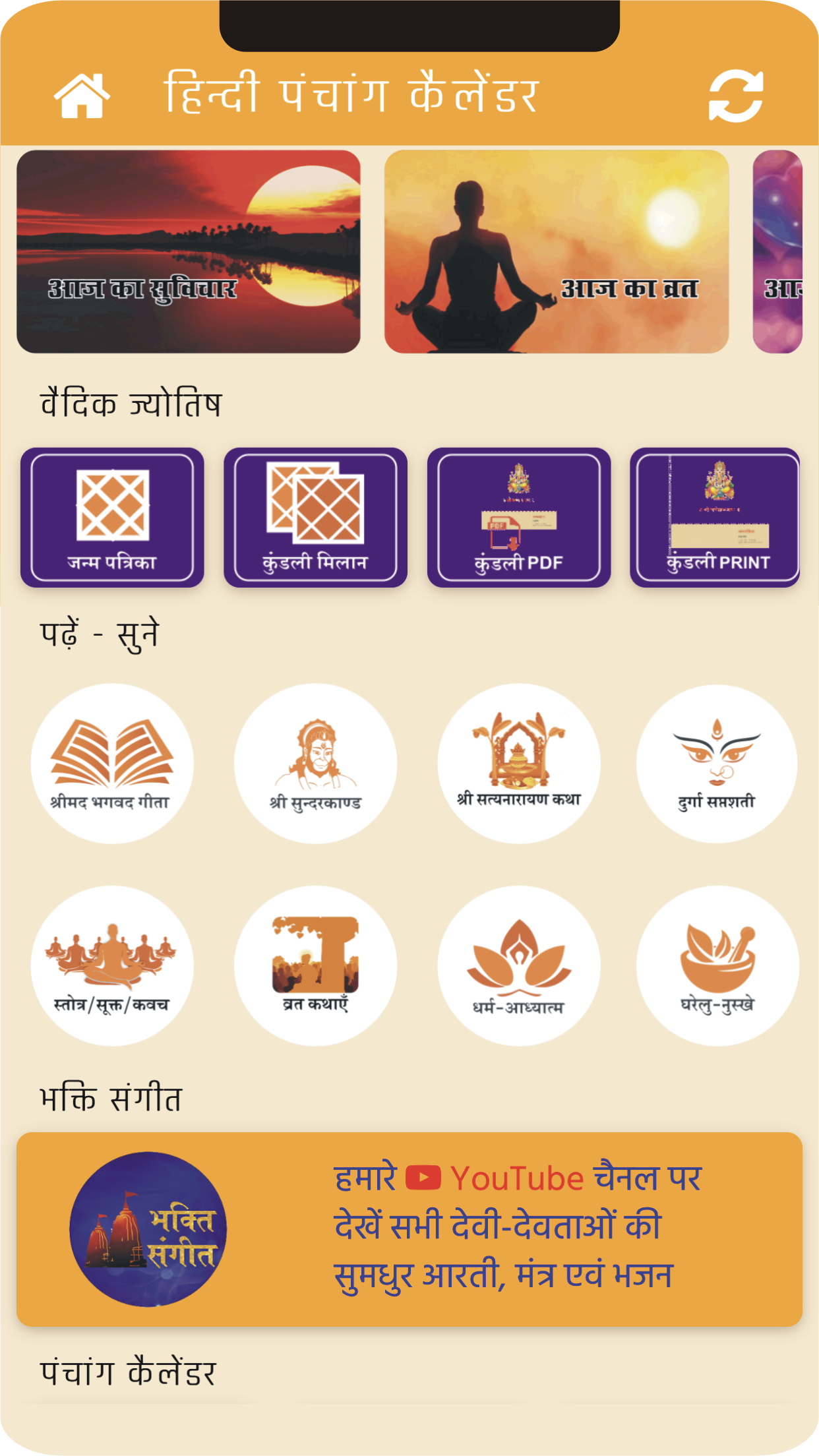Open श्री सत्यनारायण कथा
The height and width of the screenshot is (1456, 819).
(x=519, y=764)
